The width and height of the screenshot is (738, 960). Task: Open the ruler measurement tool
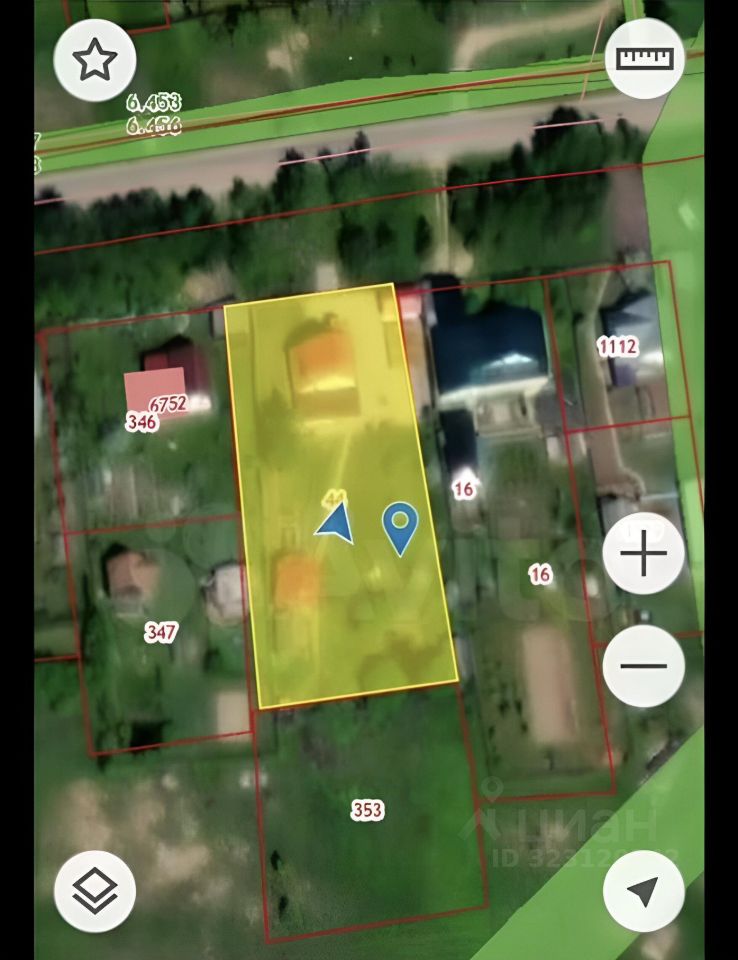coord(645,58)
